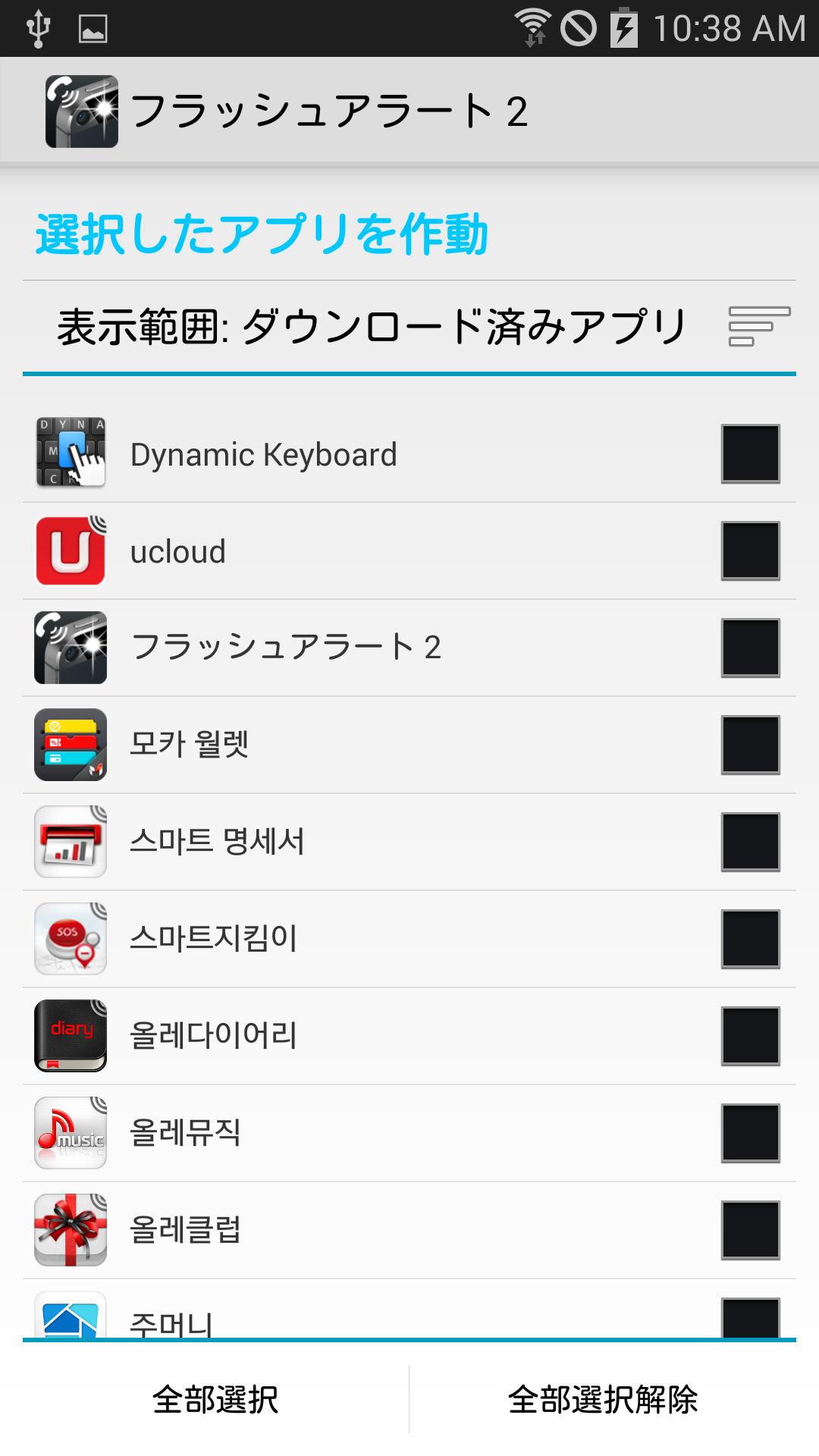
Task: Check the Dynamic Keyboard checkbox
Action: click(750, 454)
